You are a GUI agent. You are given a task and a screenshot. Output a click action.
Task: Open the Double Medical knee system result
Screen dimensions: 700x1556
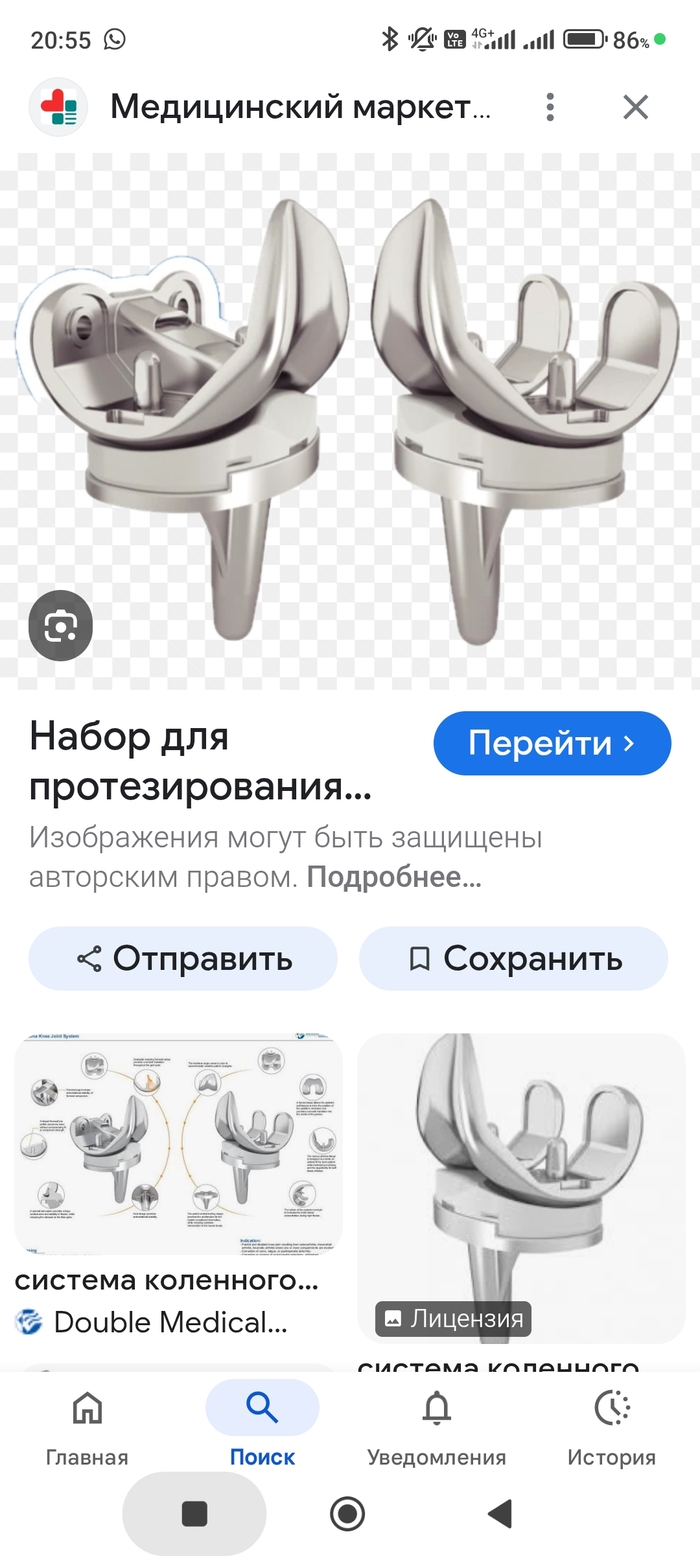pyautogui.click(x=178, y=1145)
